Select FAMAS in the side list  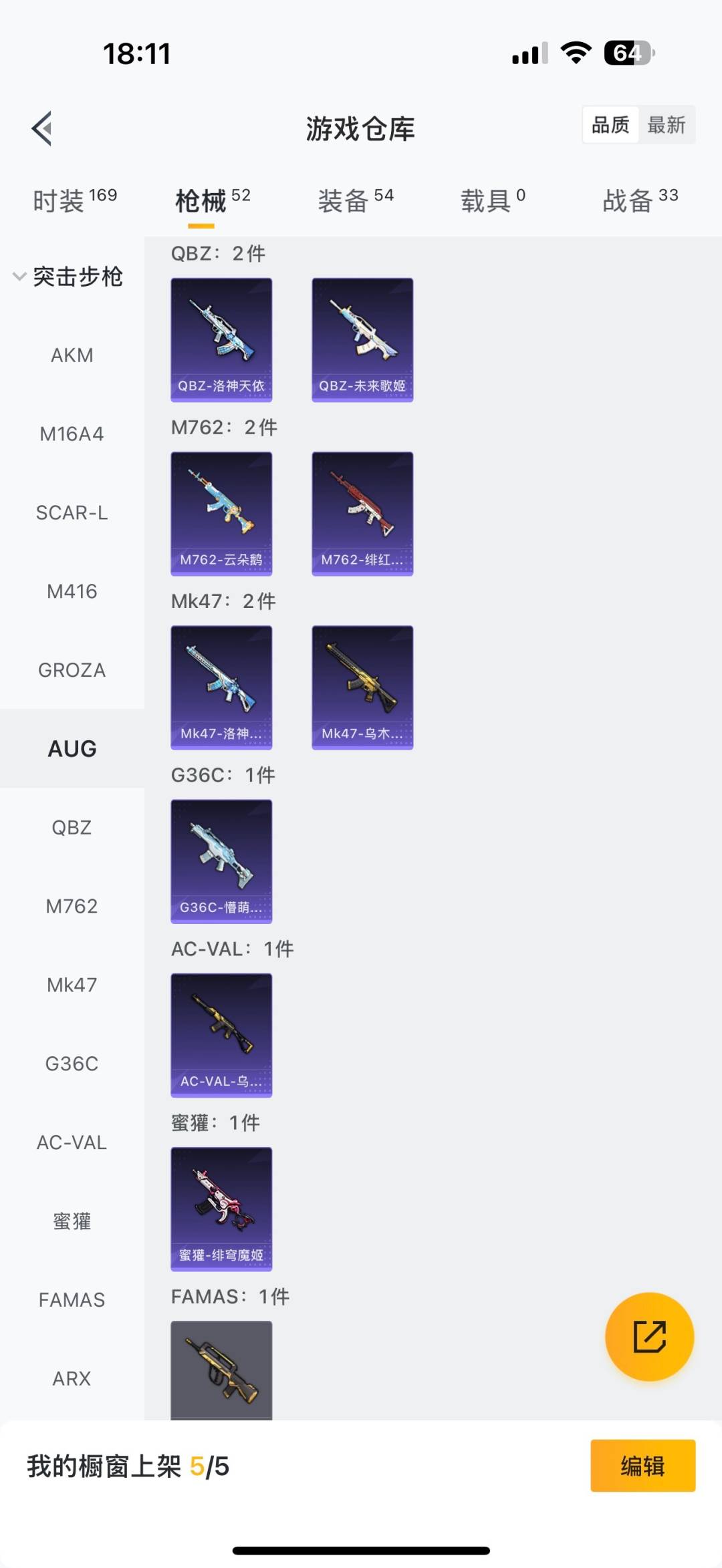[72, 1299]
